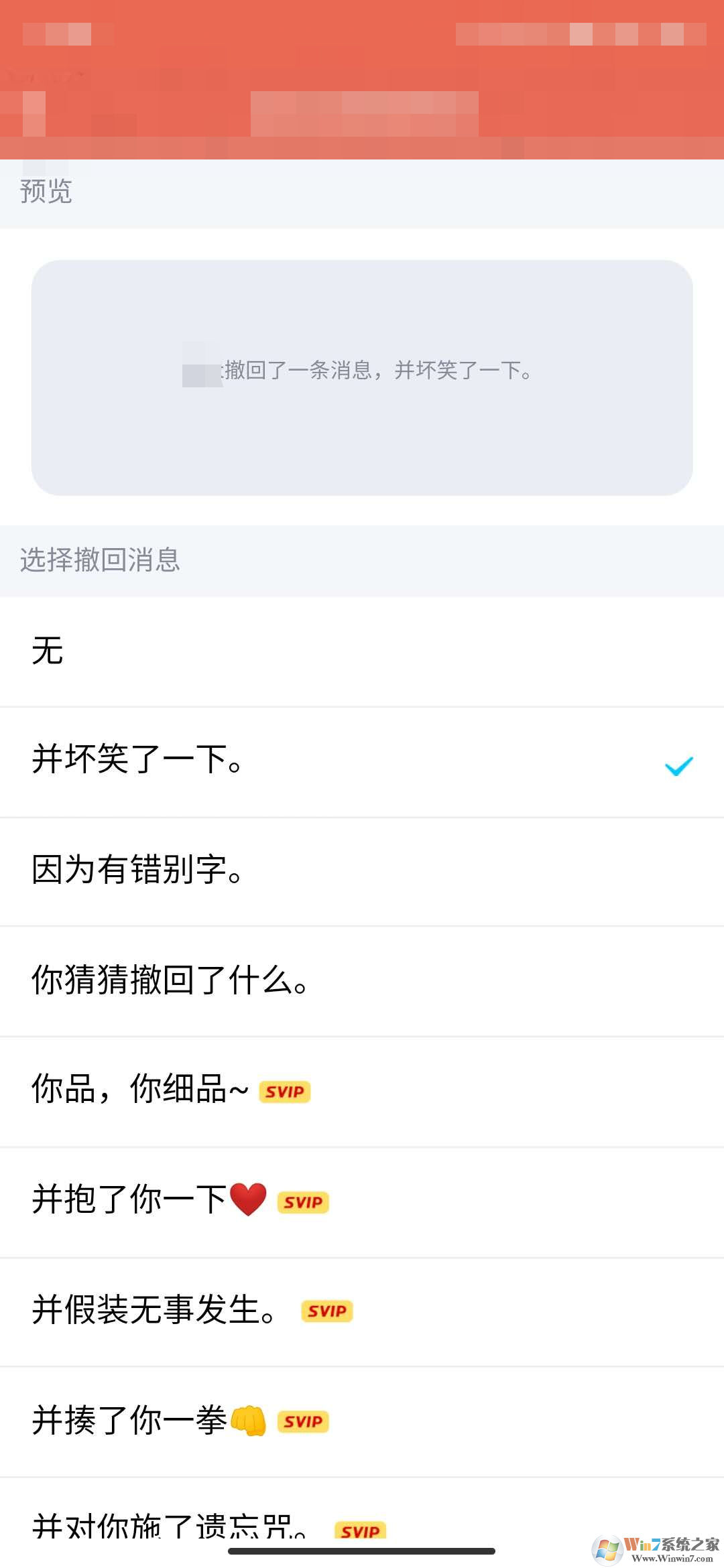Click the SVIP badge beside 并对你施了遗忘咒

coord(361,1530)
